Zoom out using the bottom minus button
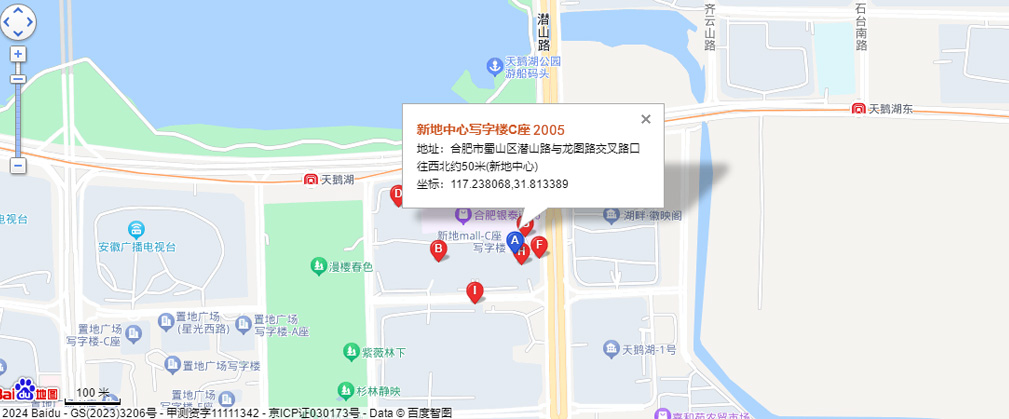 (18, 165)
